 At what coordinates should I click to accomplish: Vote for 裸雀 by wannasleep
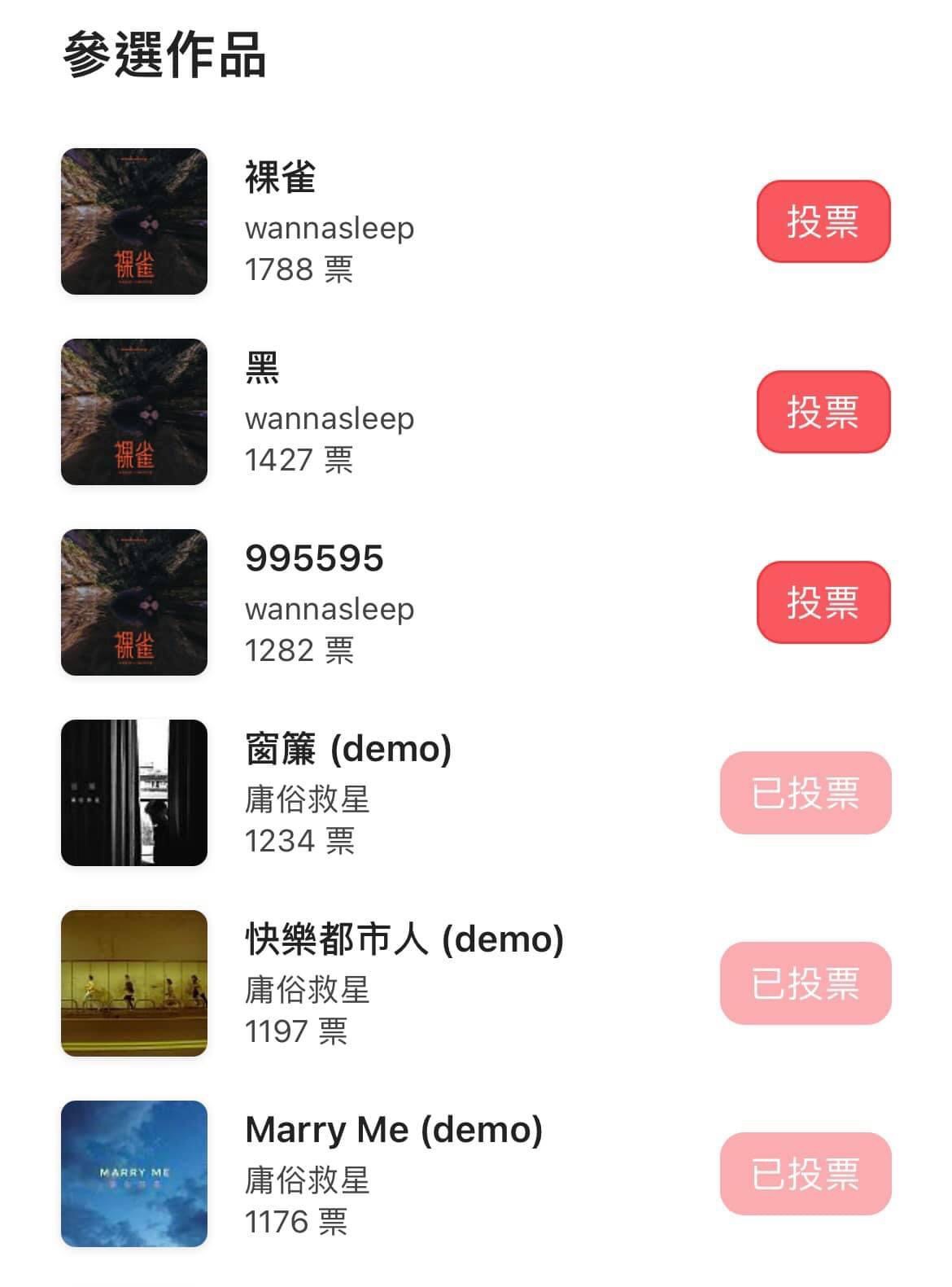(823, 221)
